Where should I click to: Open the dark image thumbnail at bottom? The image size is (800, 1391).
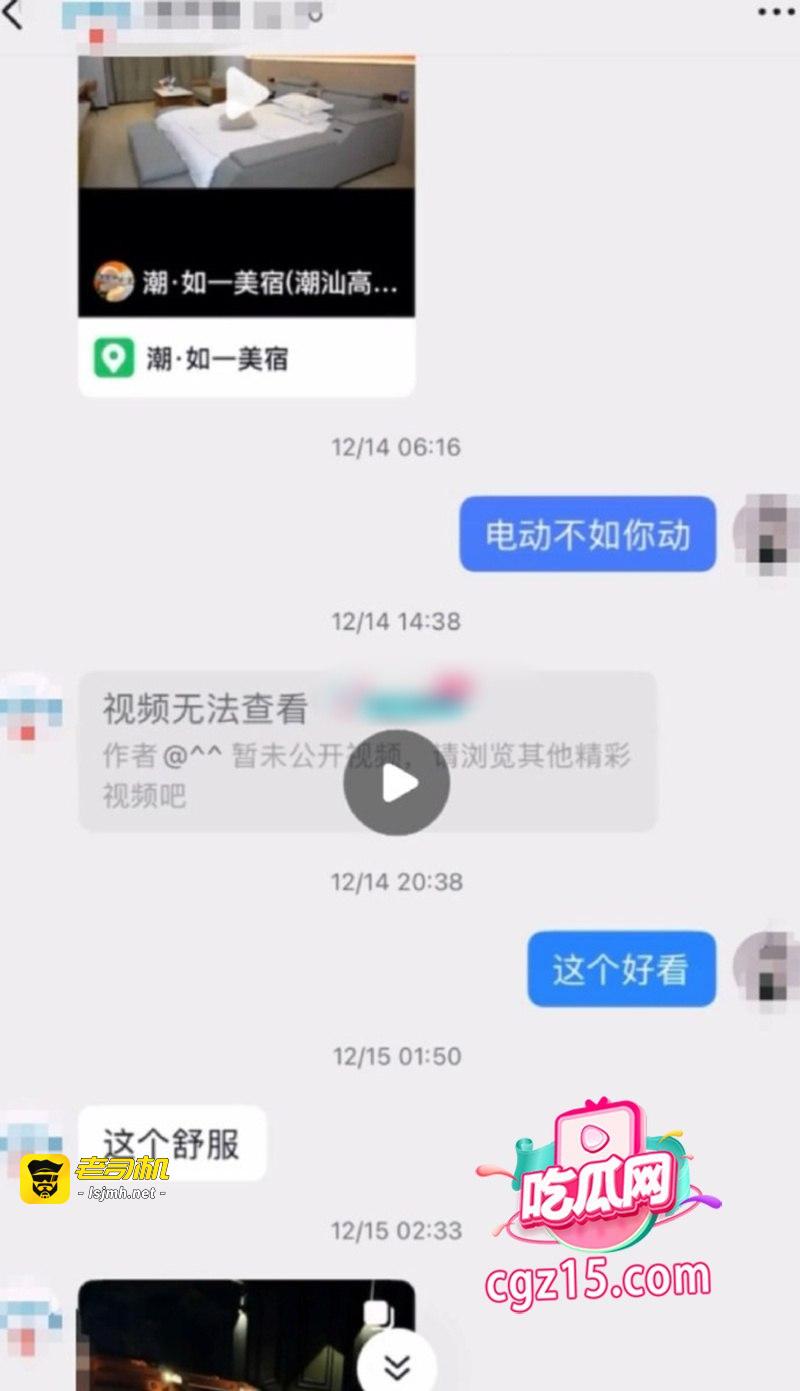[246, 1336]
